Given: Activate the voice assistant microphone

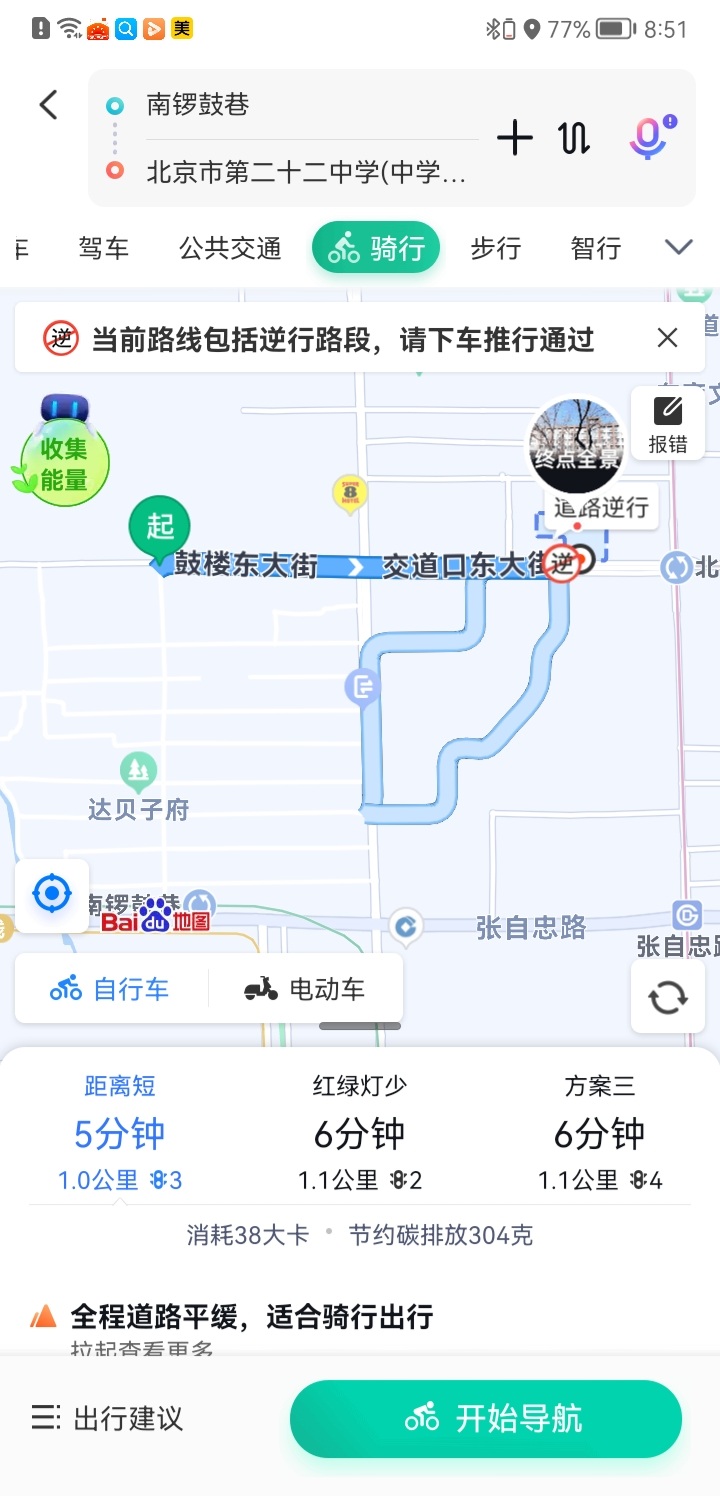Looking at the screenshot, I should (650, 138).
